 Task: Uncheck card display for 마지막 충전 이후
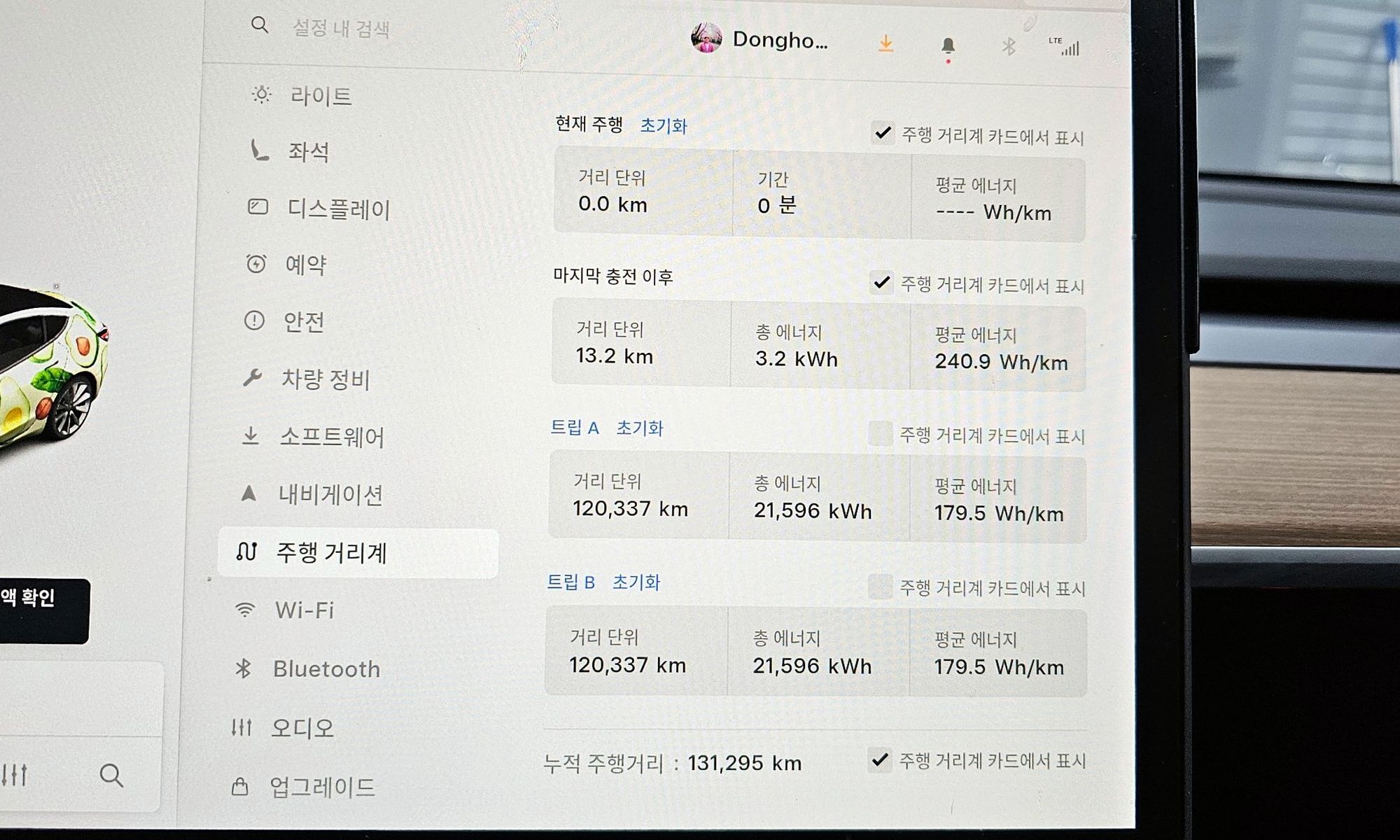point(881,283)
